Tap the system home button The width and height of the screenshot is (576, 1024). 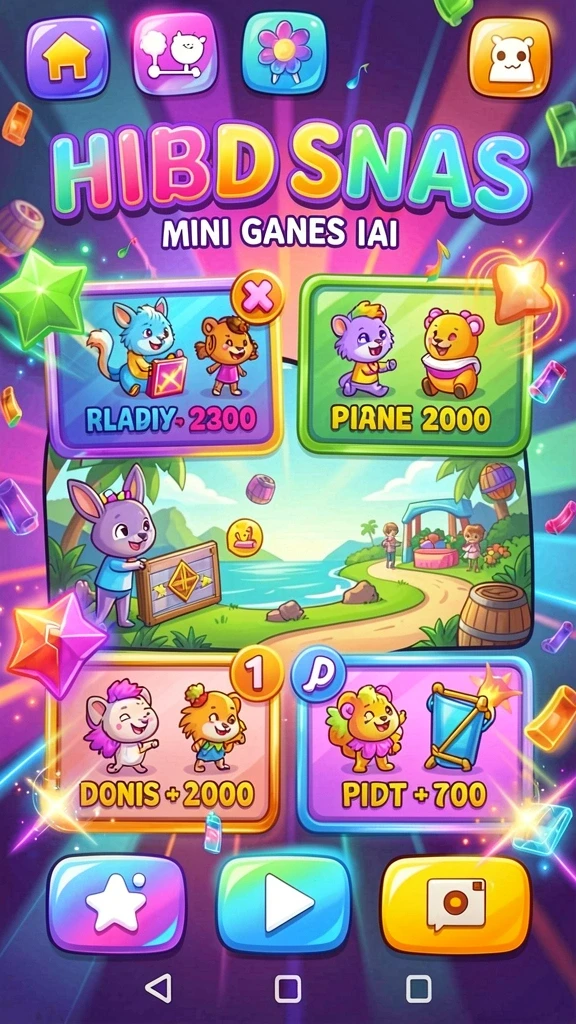[288, 989]
